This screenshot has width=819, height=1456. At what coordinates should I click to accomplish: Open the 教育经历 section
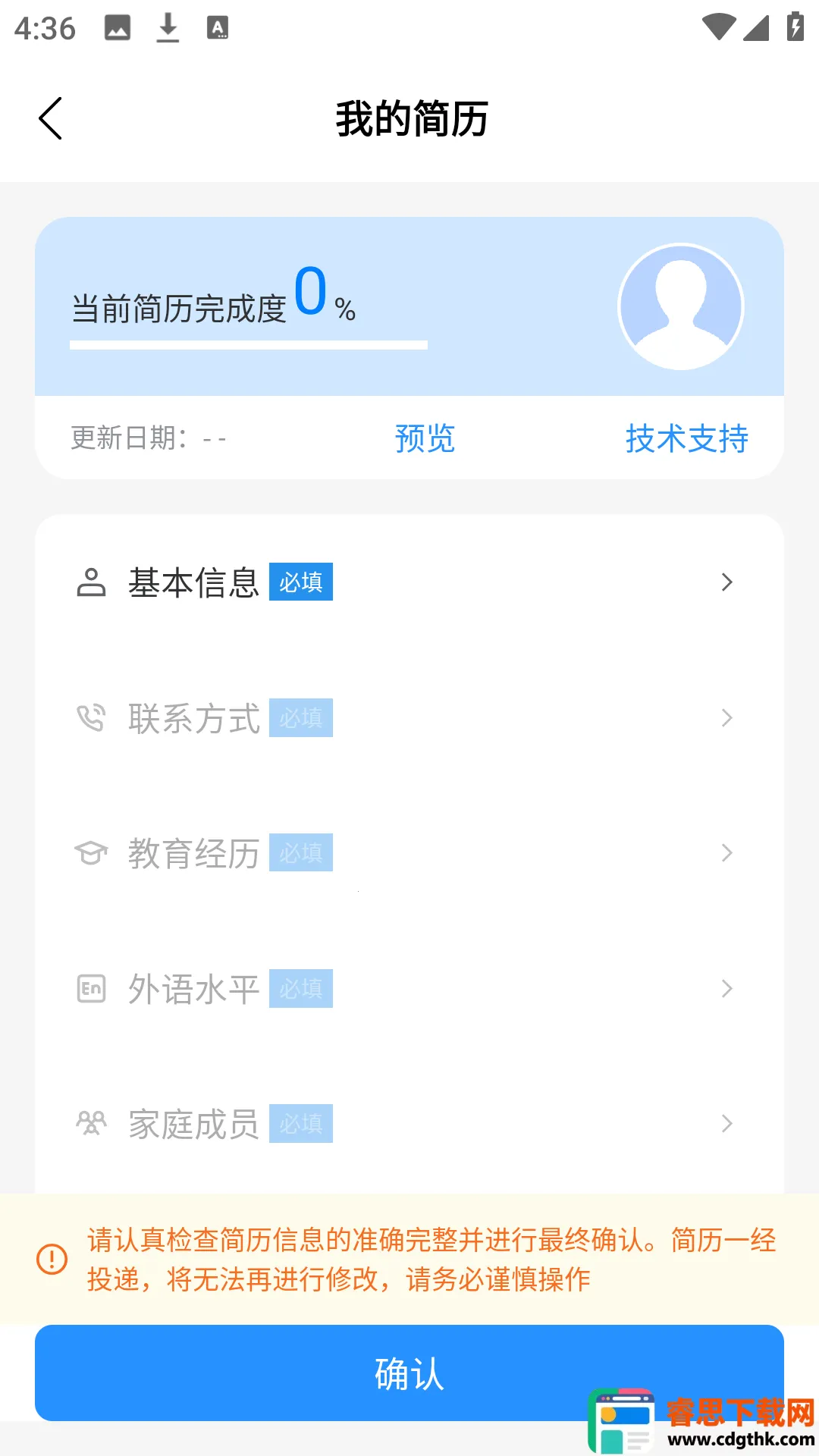[x=409, y=853]
